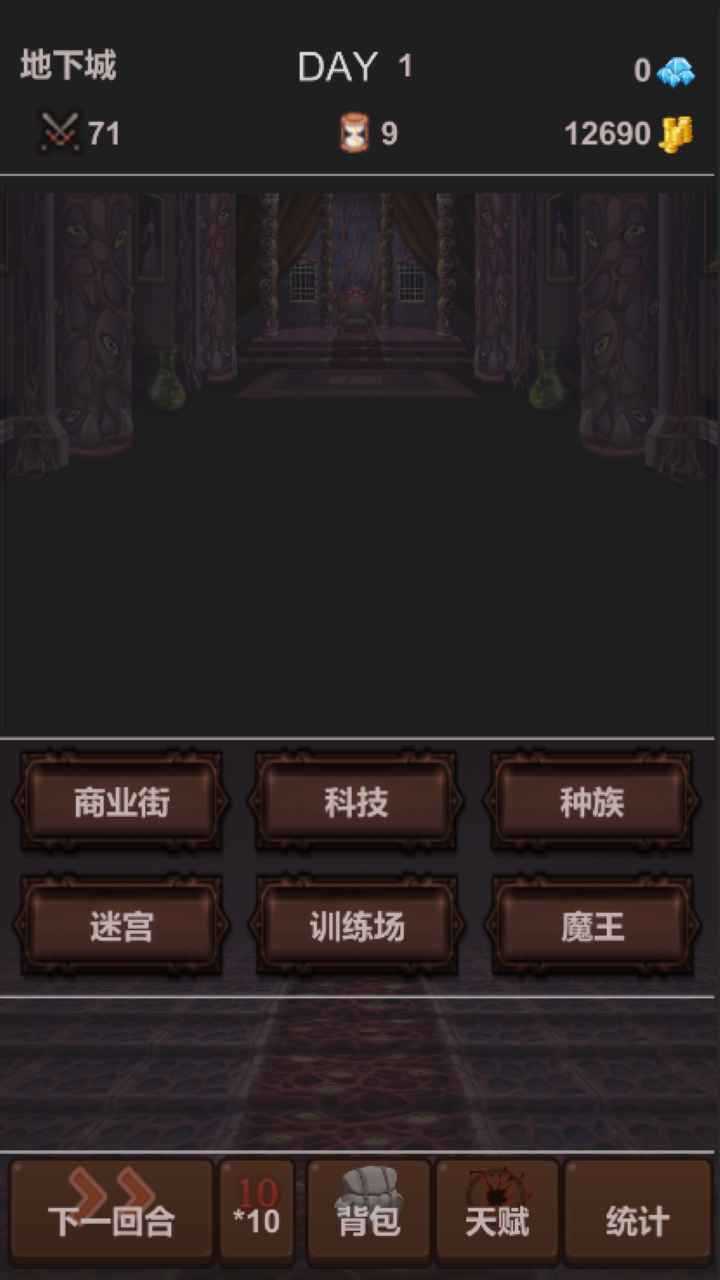Image resolution: width=720 pixels, height=1280 pixels.
Task: Open the 种族 race menu
Action: point(591,802)
